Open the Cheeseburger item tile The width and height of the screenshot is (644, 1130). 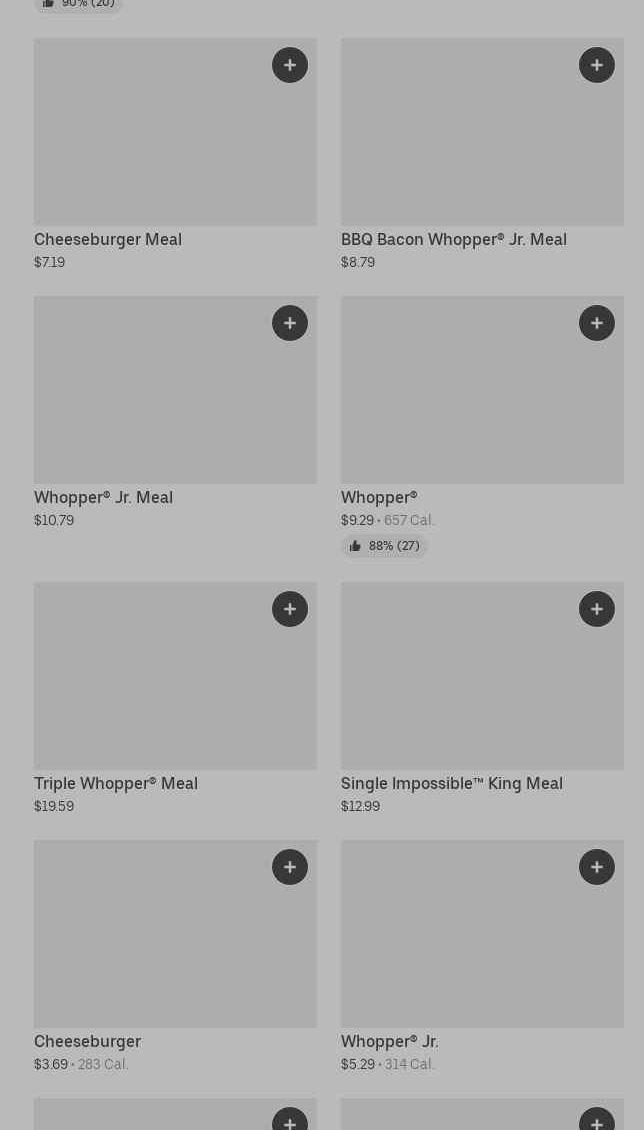point(175,957)
